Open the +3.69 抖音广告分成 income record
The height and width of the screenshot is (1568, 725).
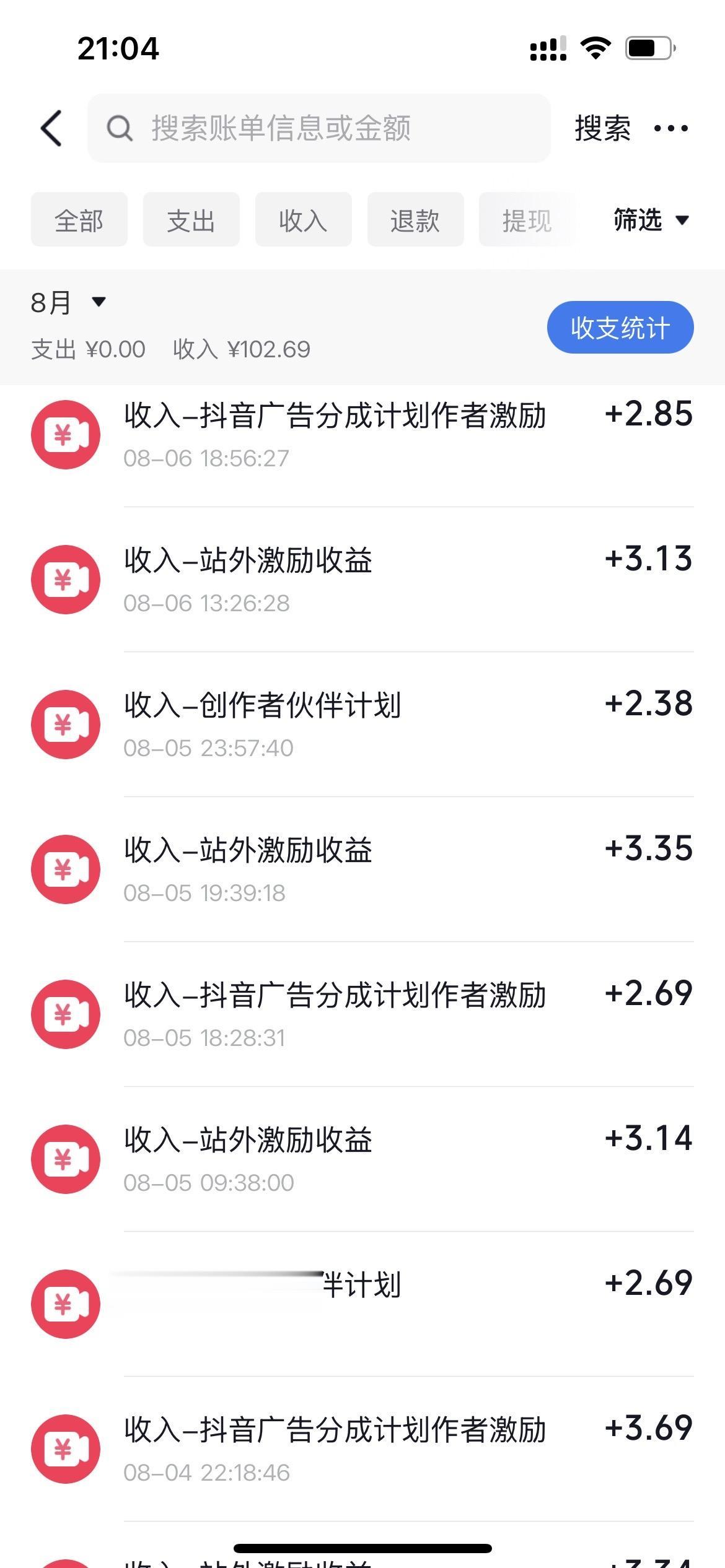[x=362, y=1448]
